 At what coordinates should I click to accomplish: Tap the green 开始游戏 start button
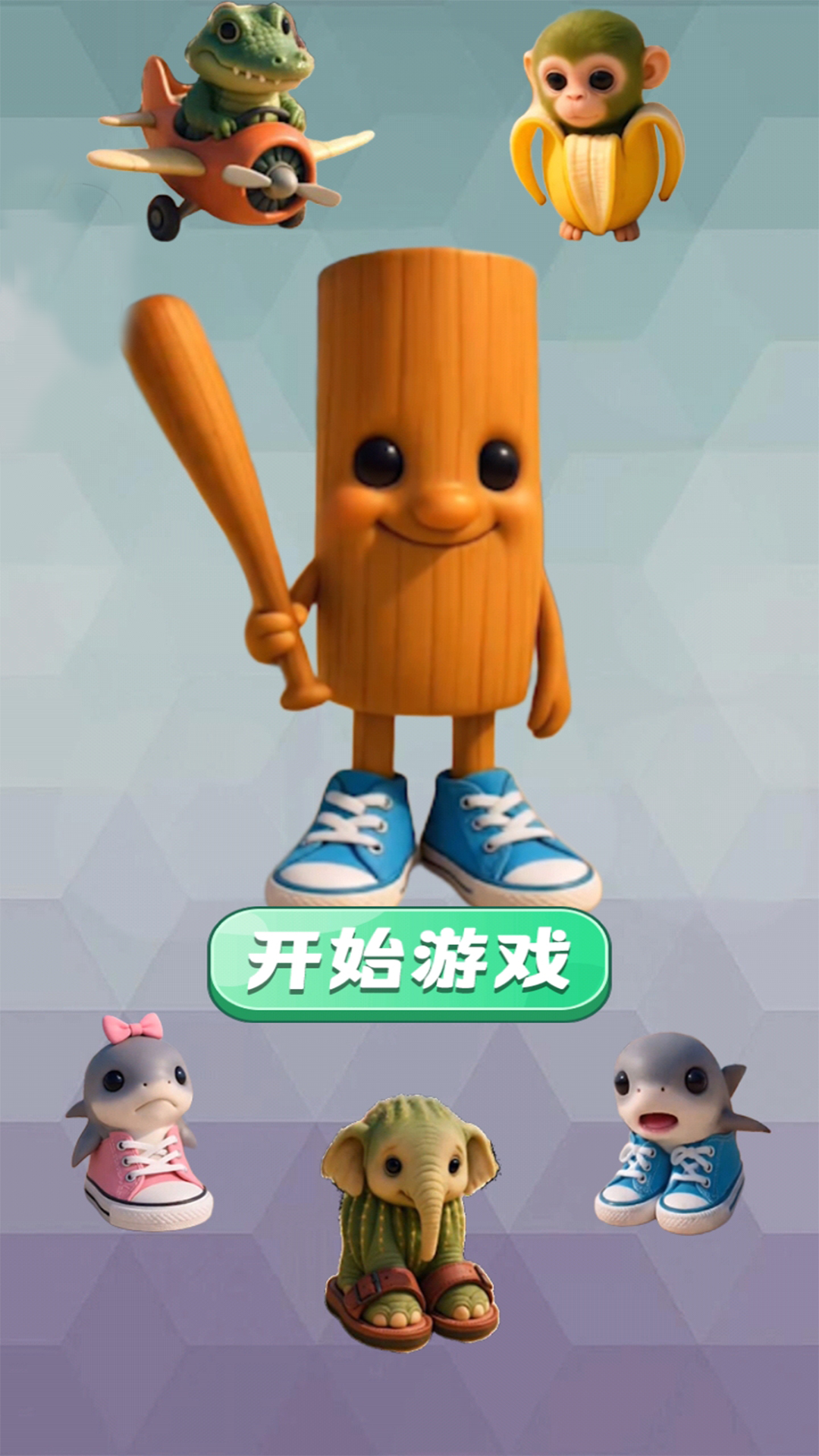pyautogui.click(x=409, y=963)
